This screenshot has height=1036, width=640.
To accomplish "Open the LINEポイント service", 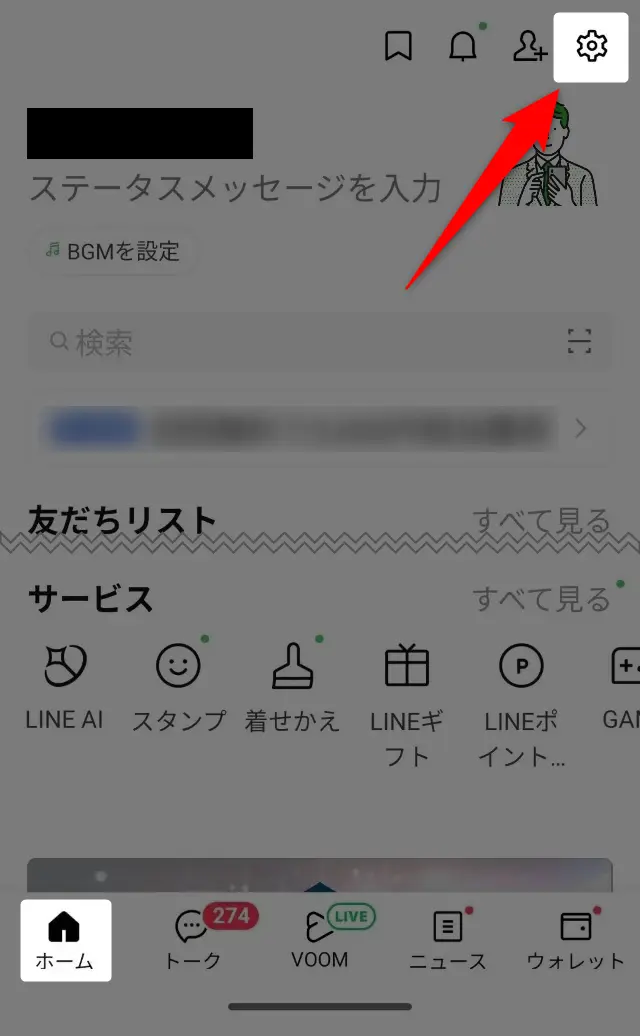I will tap(522, 700).
